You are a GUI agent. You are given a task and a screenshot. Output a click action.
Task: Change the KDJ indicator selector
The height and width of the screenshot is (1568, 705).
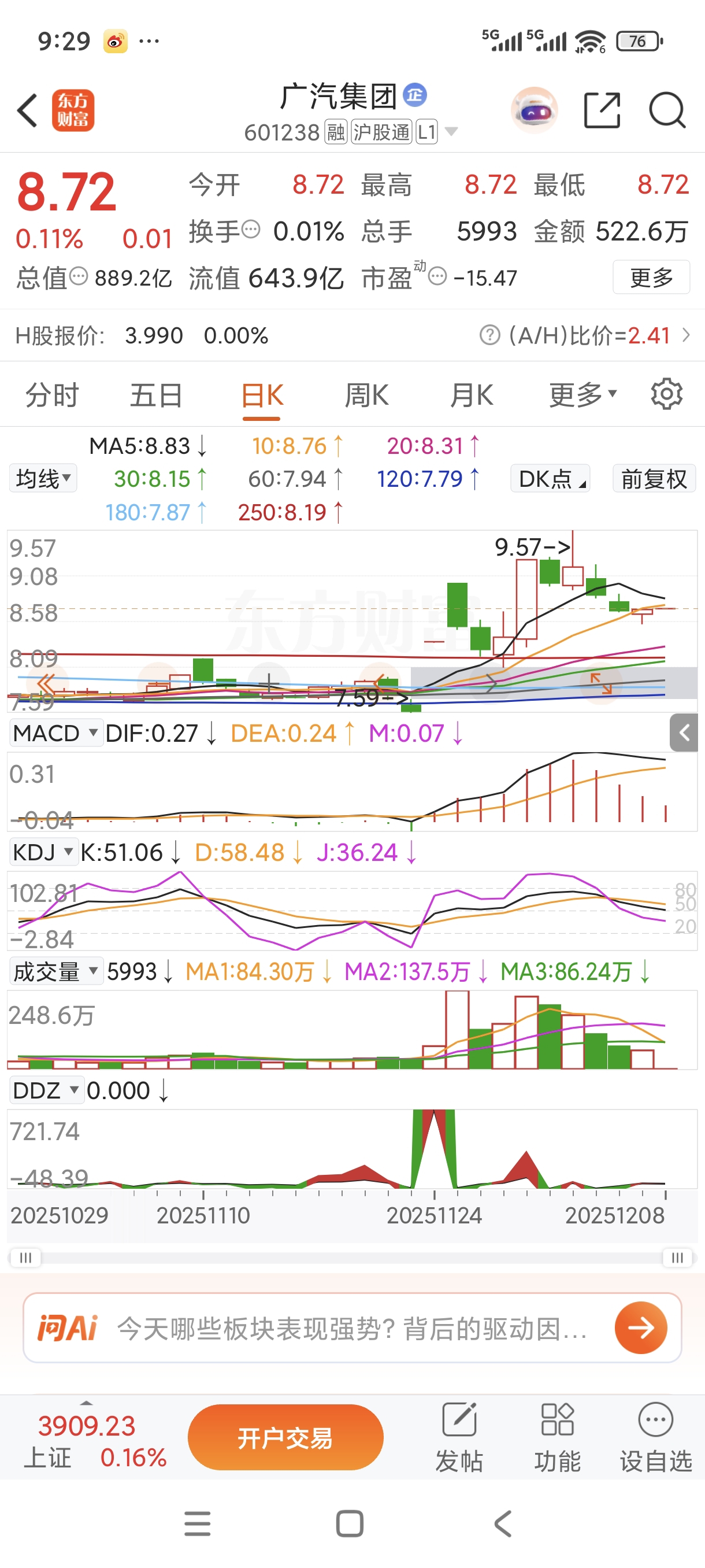pos(43,852)
